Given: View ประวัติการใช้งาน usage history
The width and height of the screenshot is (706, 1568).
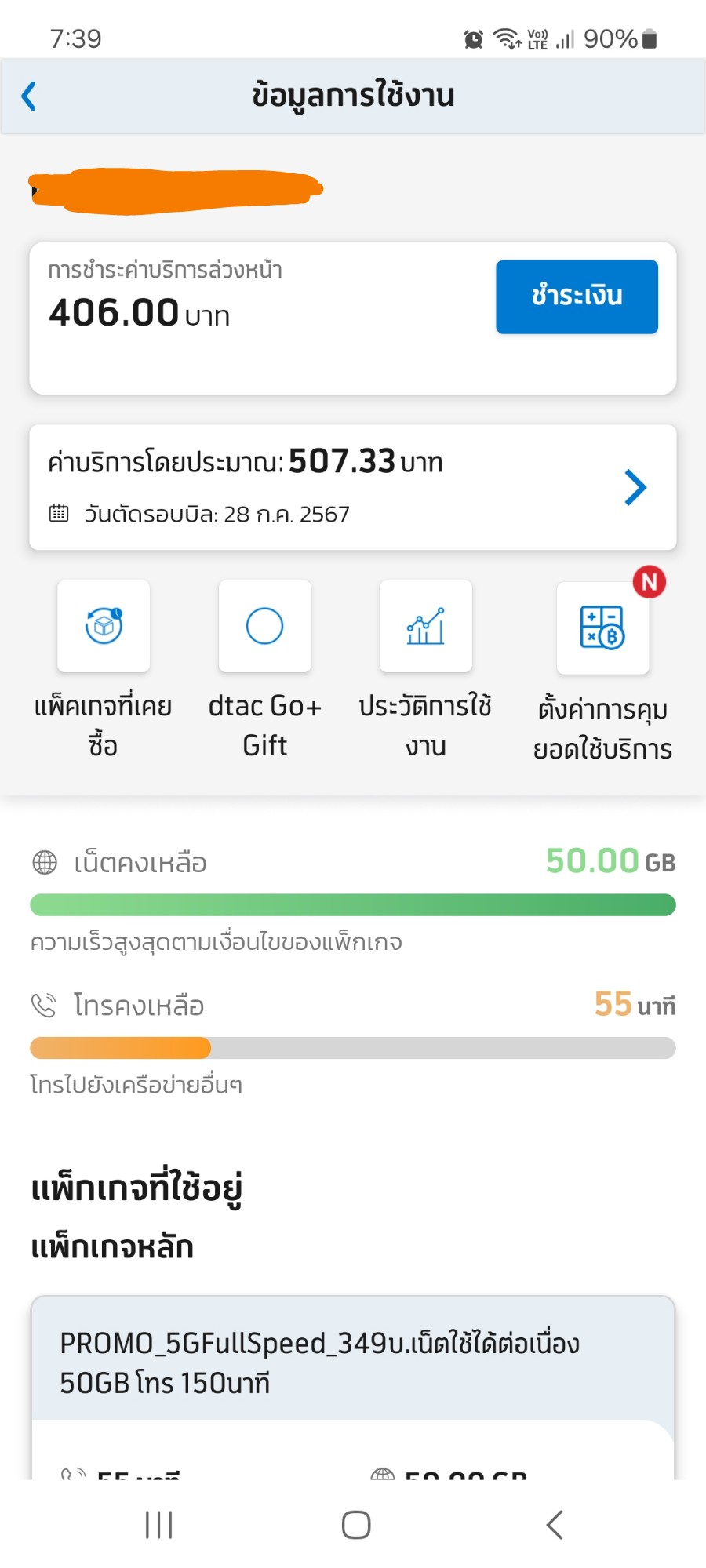Looking at the screenshot, I should point(425,627).
